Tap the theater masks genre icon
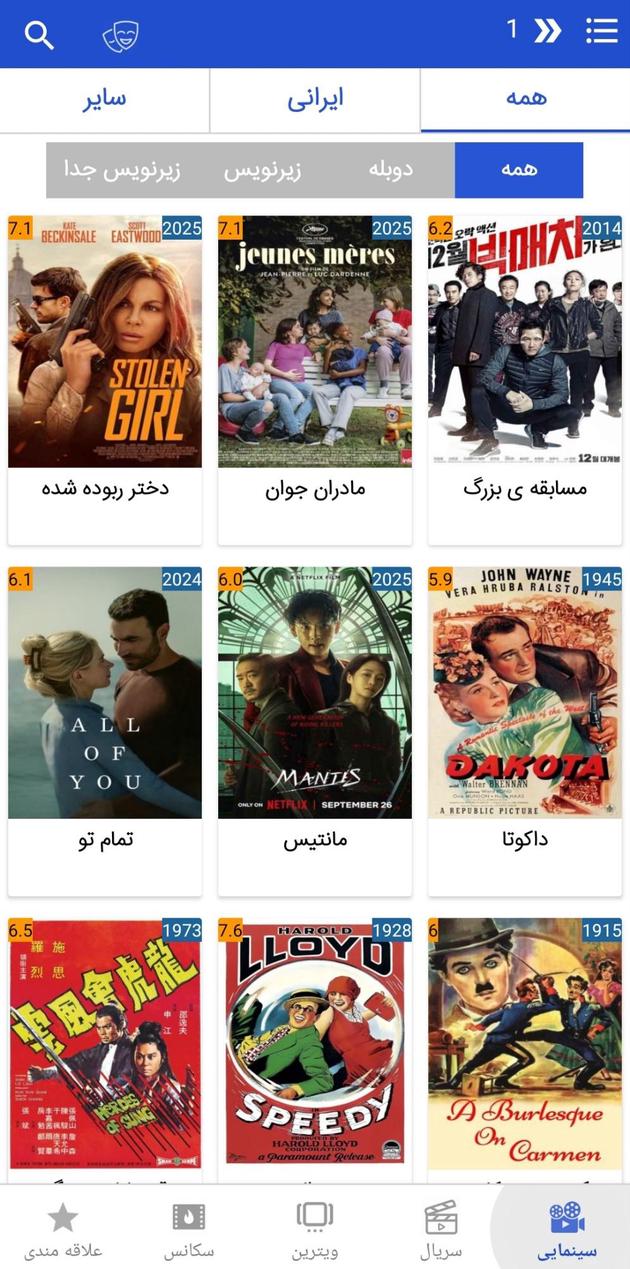This screenshot has height=1269, width=630. pos(120,36)
